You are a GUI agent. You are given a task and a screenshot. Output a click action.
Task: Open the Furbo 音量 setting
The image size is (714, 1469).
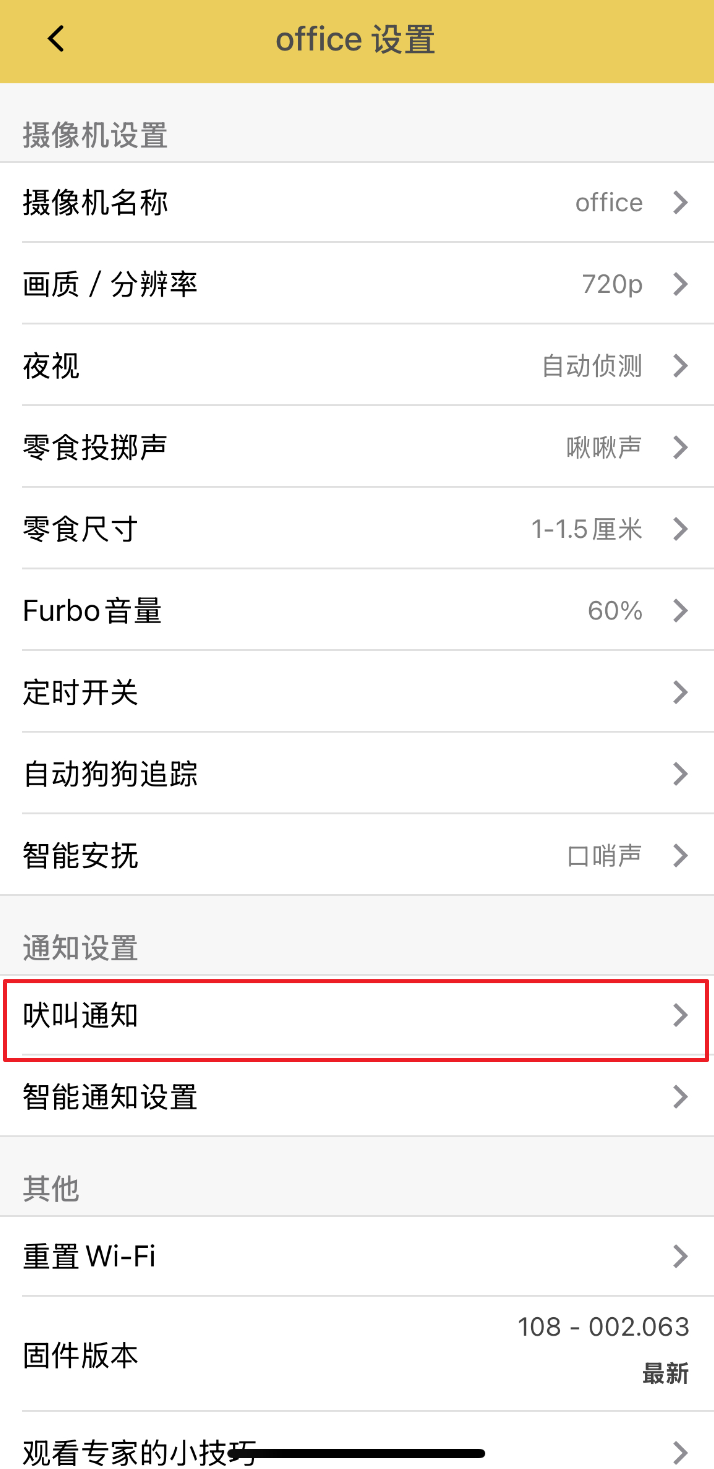pos(356,610)
